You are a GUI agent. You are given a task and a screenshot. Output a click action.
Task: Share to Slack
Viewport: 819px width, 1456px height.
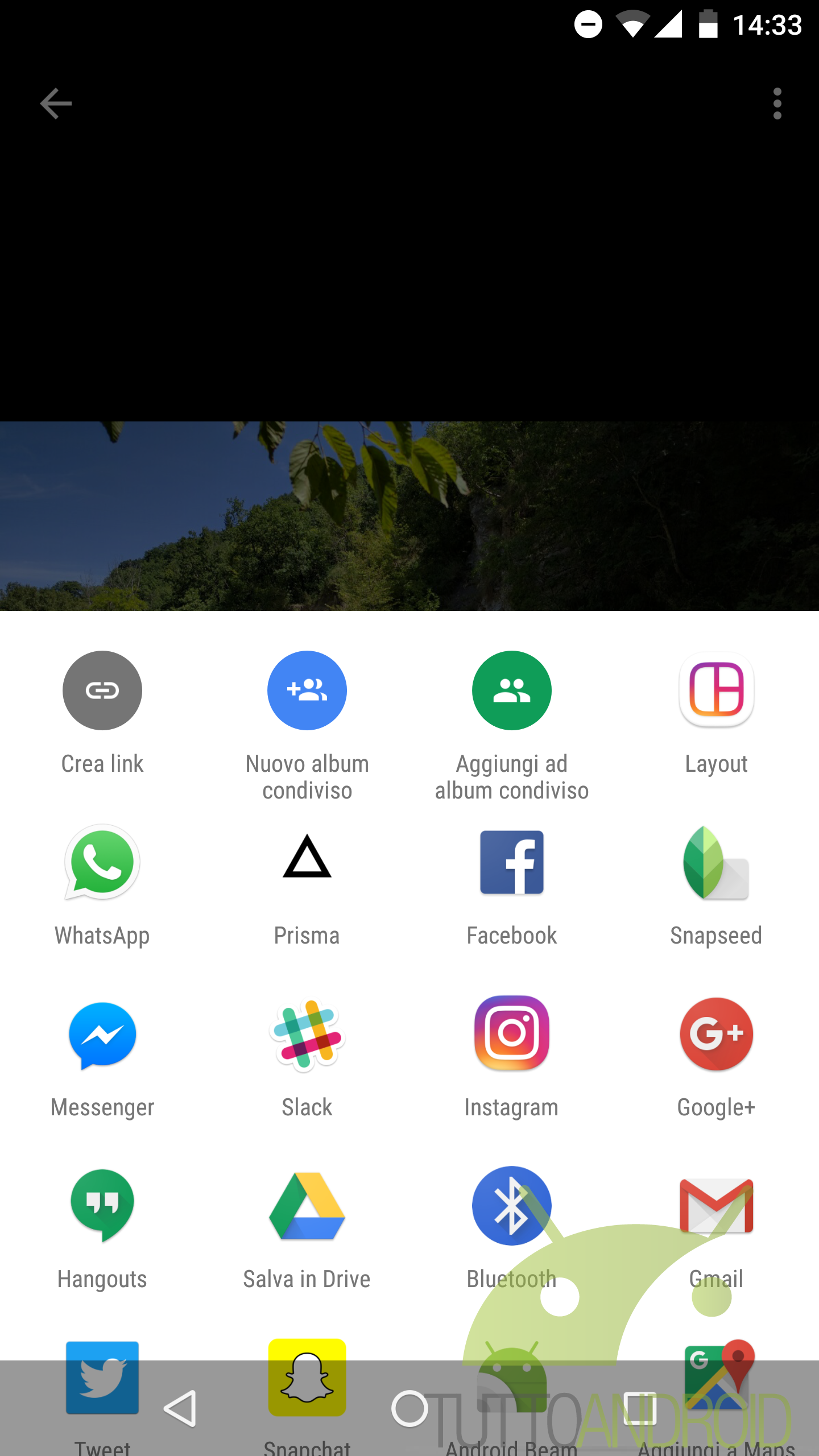pos(307,1057)
